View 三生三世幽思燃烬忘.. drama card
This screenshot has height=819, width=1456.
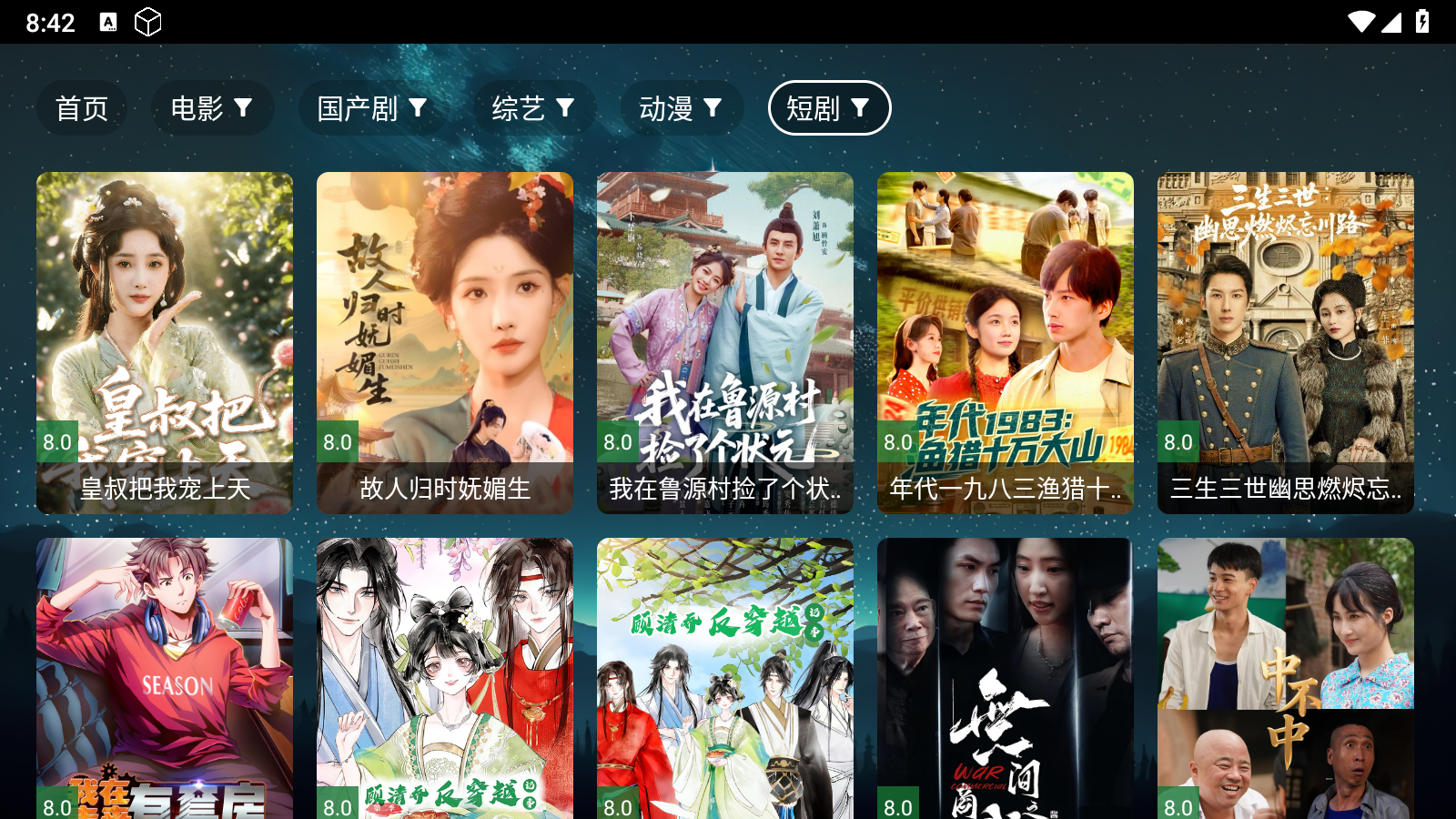click(x=1286, y=342)
